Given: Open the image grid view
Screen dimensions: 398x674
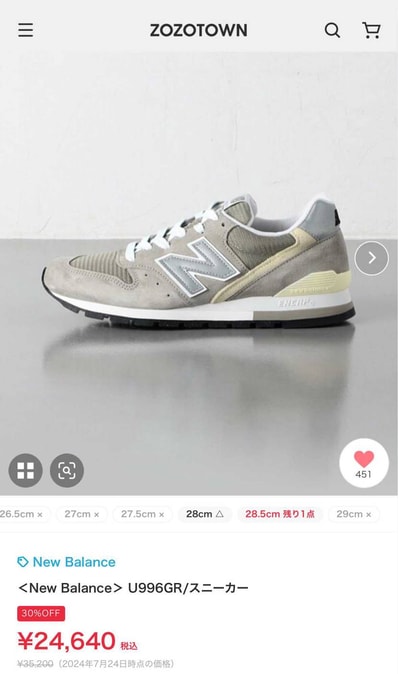Looking at the screenshot, I should pyautogui.click(x=25, y=470).
